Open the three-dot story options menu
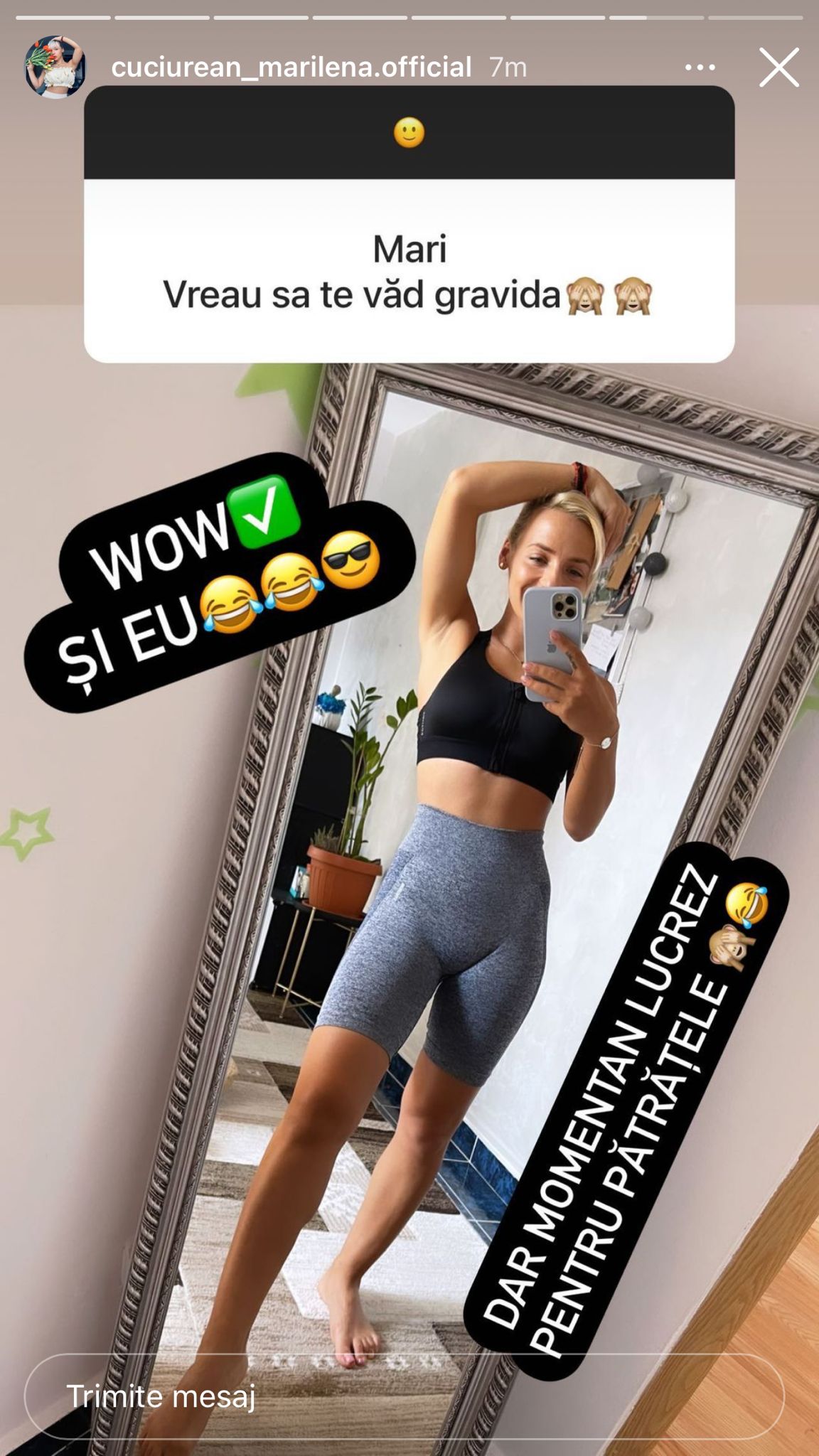This screenshot has width=819, height=1456. click(x=700, y=68)
